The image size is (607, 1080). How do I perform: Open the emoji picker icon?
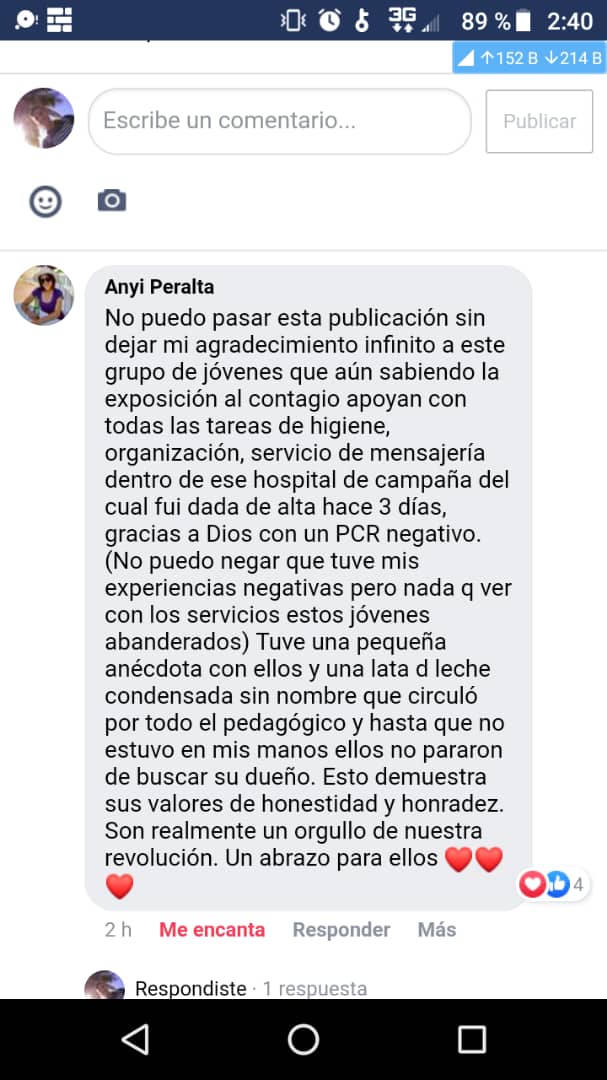[45, 201]
